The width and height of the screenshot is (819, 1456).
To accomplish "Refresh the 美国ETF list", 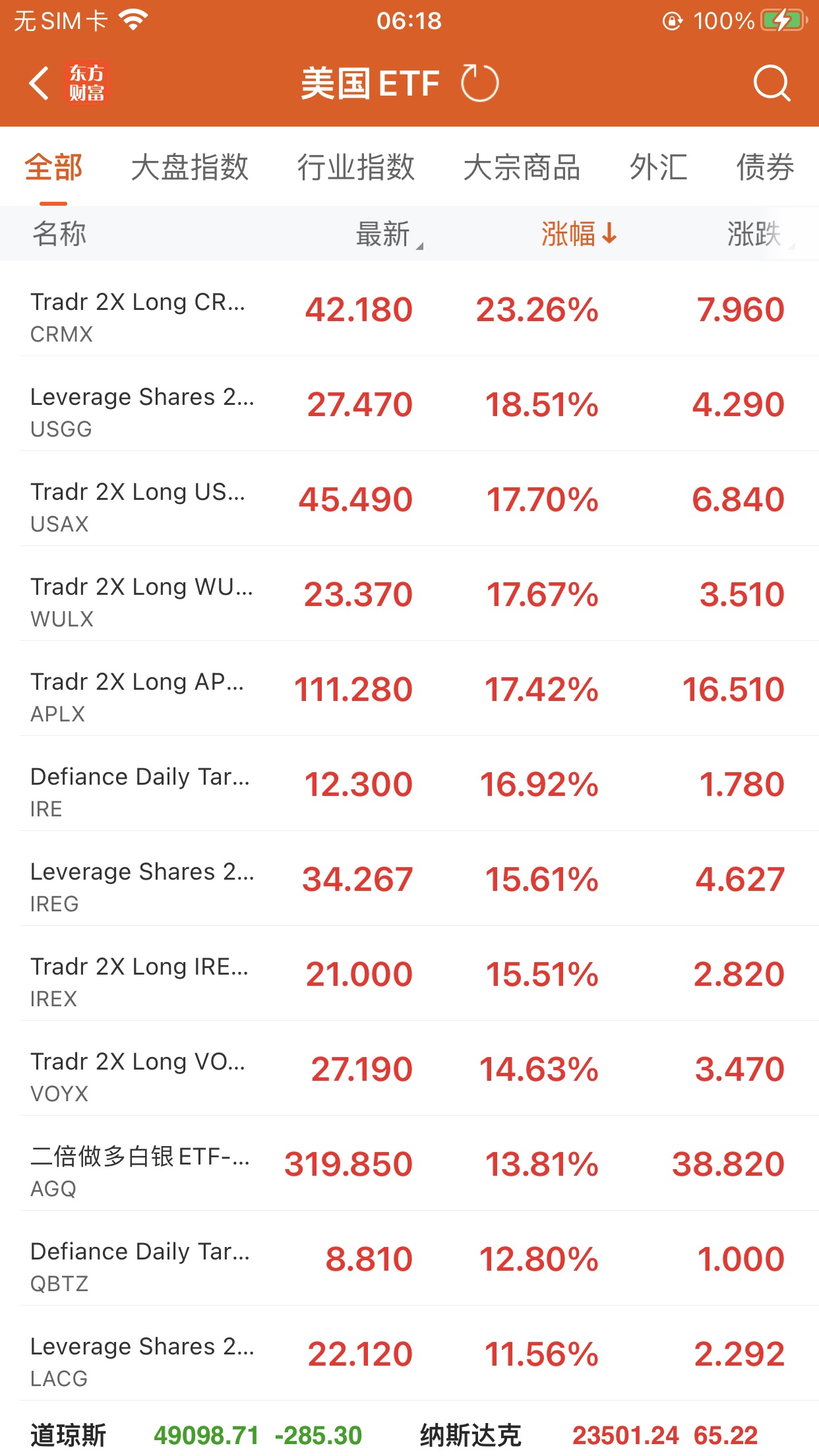I will coord(479,84).
